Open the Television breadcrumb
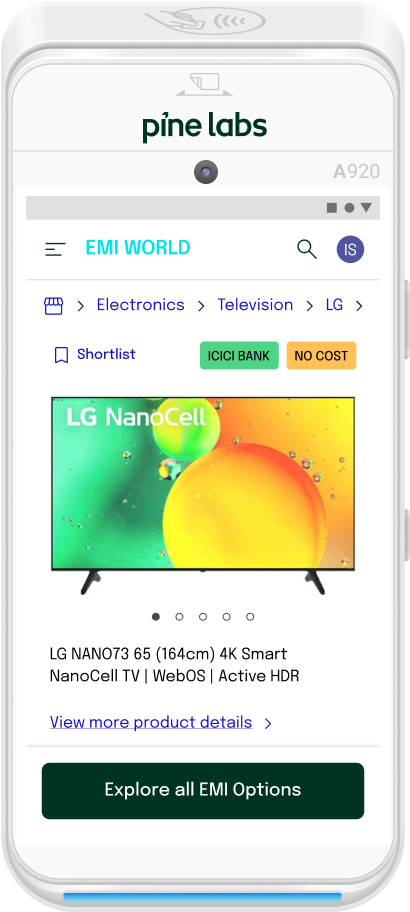410x912 pixels. pyautogui.click(x=255, y=305)
